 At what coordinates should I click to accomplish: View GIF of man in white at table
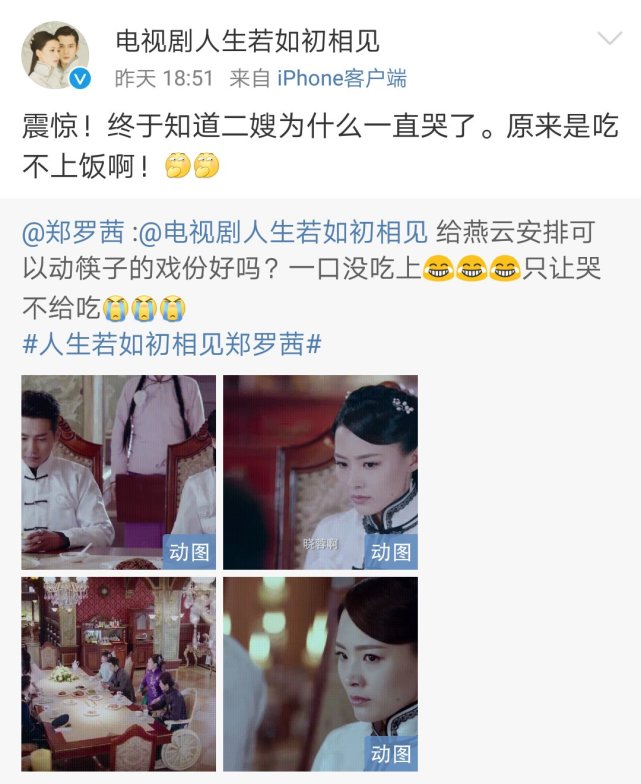[118, 472]
